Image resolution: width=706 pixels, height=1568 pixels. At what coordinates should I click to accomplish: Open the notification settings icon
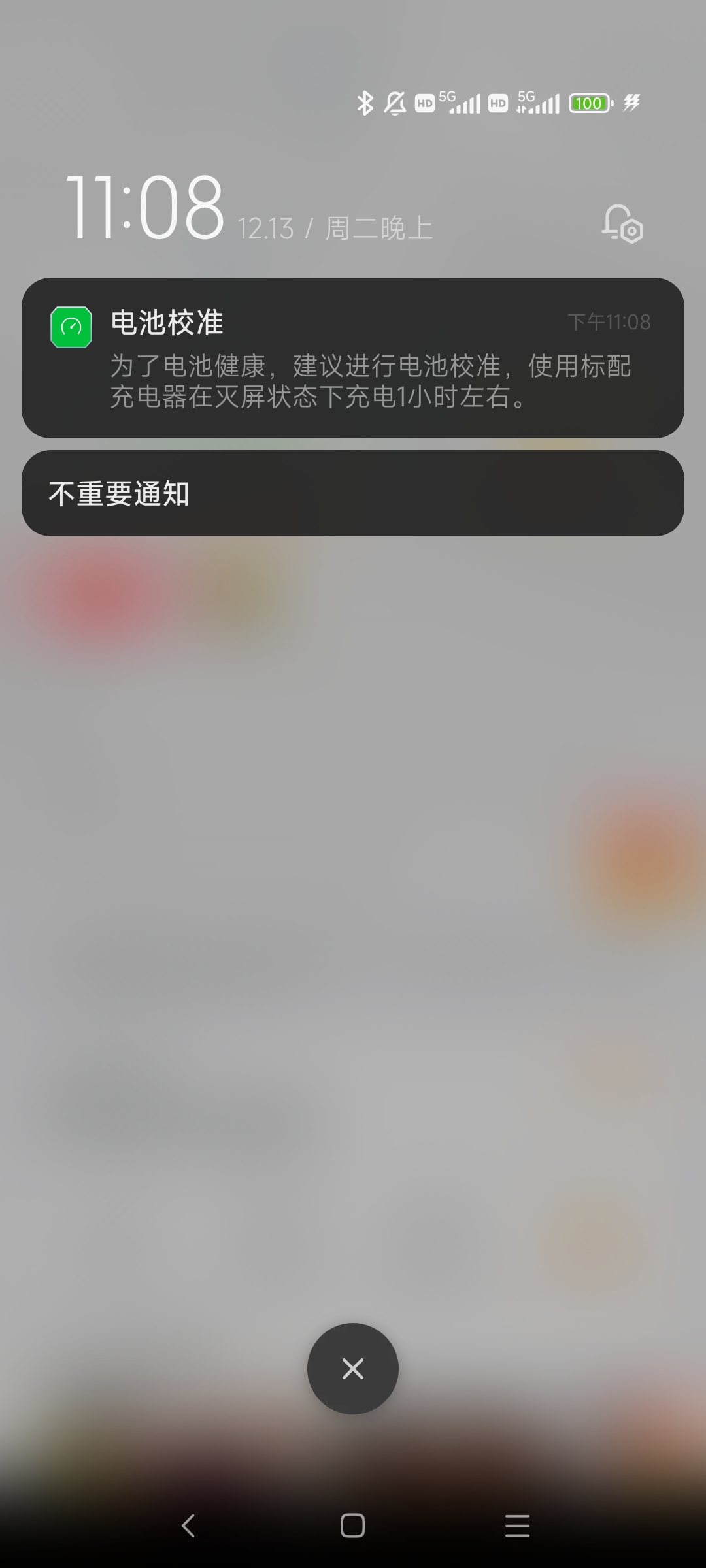click(622, 224)
